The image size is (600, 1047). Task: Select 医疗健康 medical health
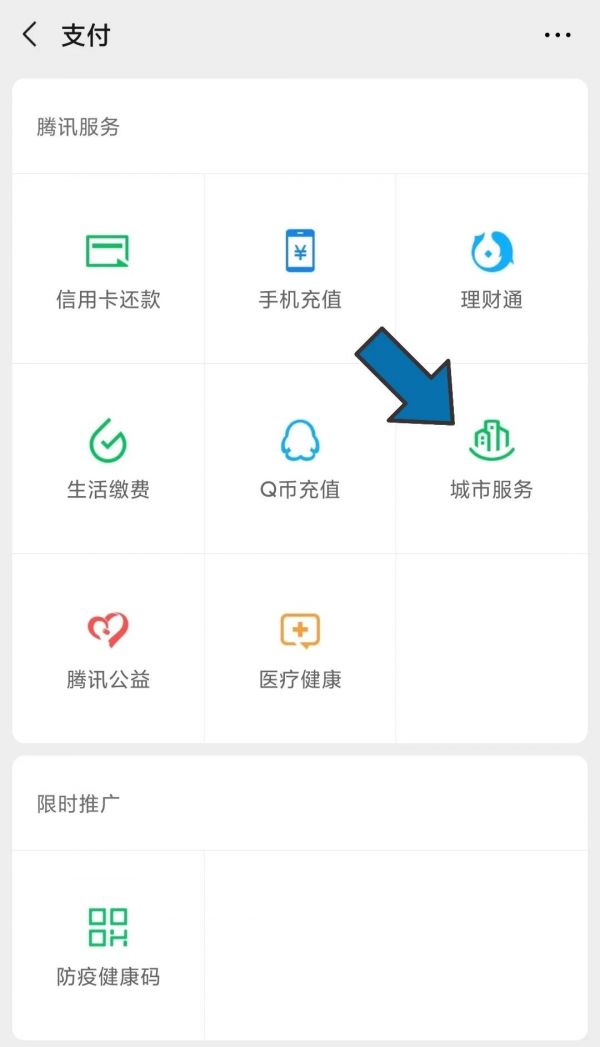[300, 648]
